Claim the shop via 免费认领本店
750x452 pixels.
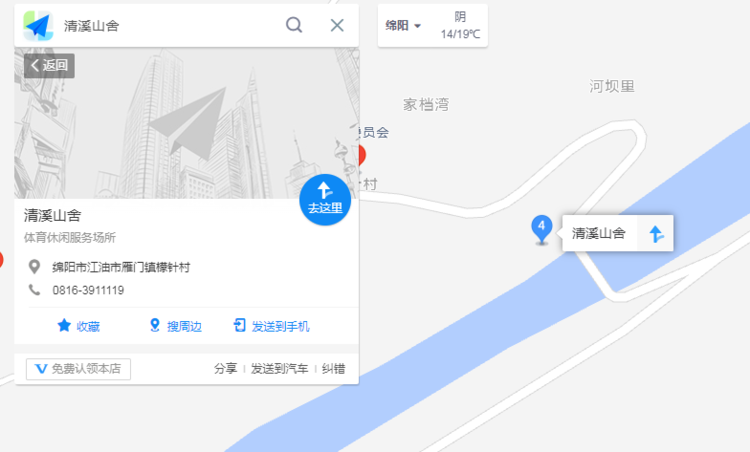78,368
